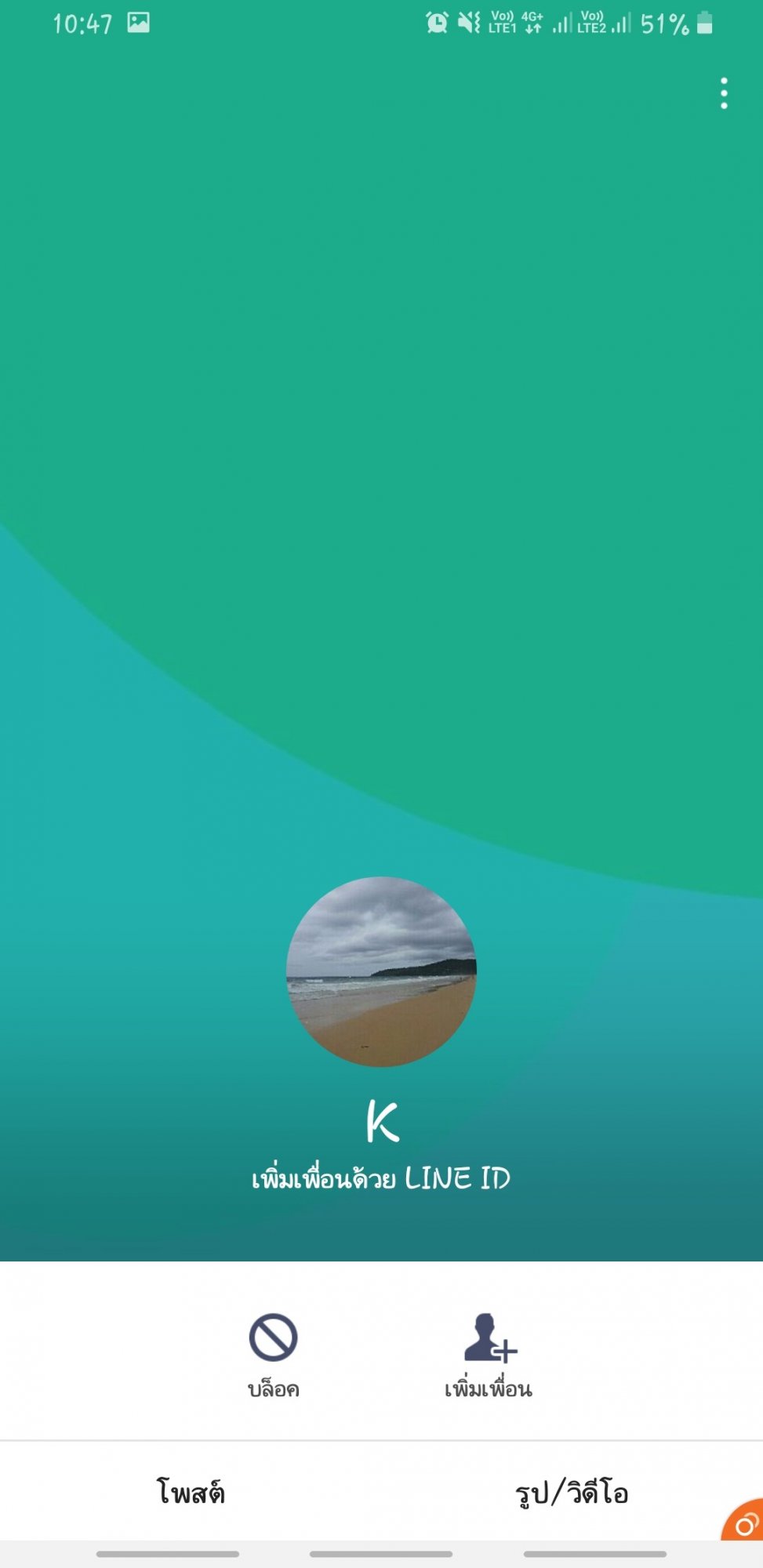Tap the orange floating icon in corner
Screen dimensions: 763x1568
point(743,1521)
